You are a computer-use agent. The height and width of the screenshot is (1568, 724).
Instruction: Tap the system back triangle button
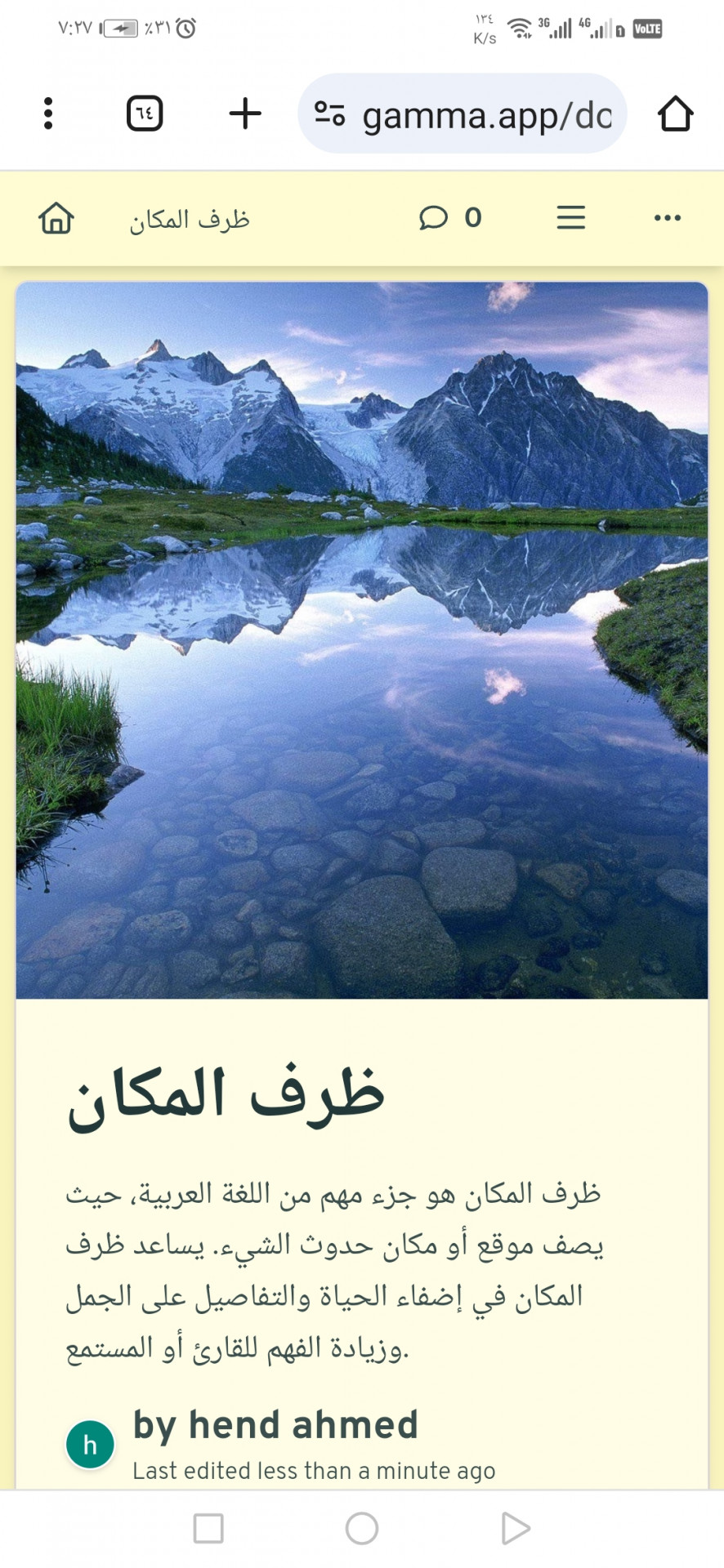click(515, 1528)
